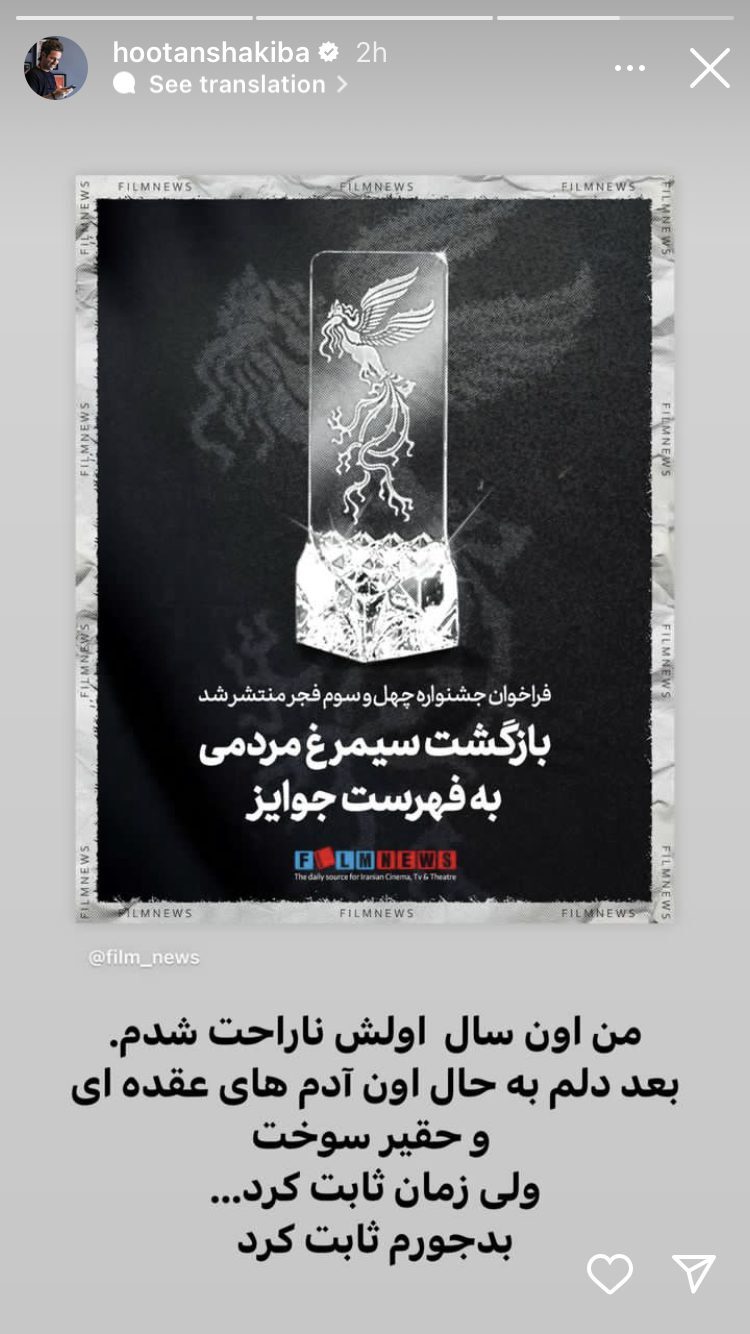The width and height of the screenshot is (750, 1334).
Task: Tap the hootanshakiba username
Action: (210, 52)
